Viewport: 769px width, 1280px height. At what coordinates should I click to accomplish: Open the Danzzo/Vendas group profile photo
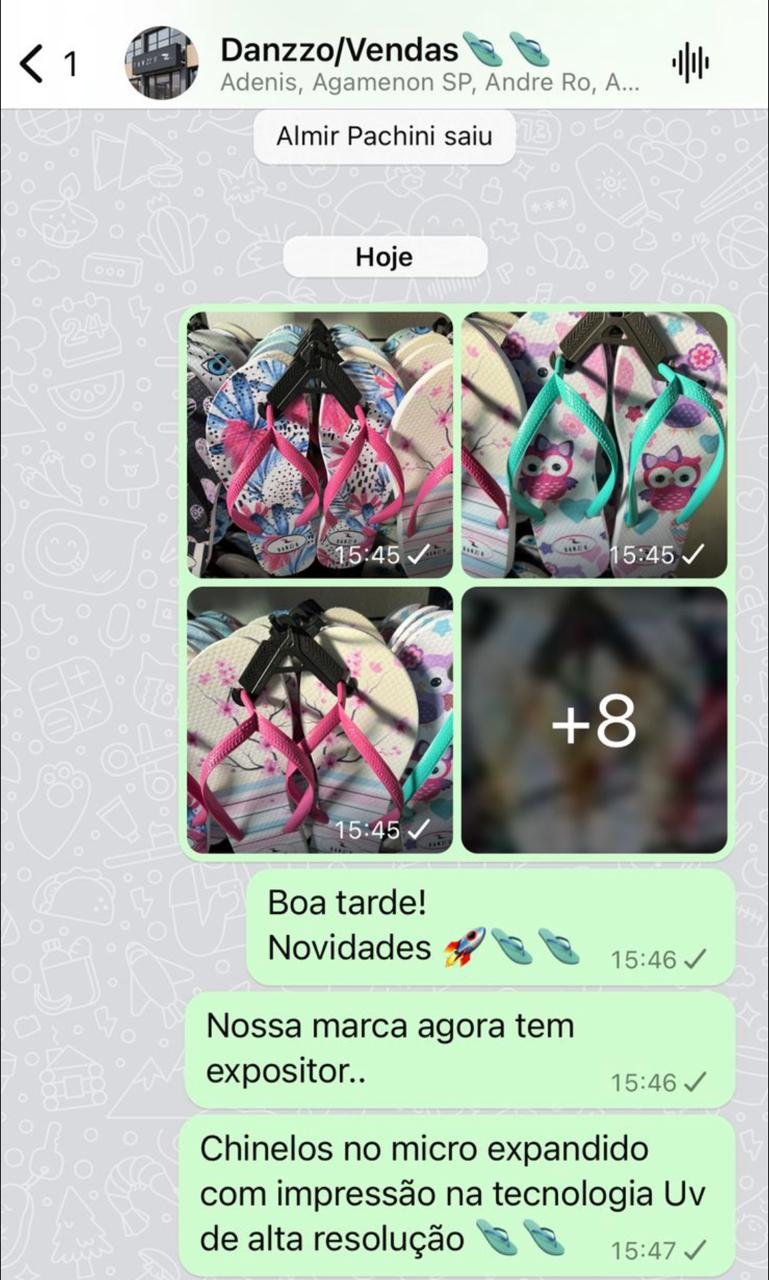tap(161, 63)
